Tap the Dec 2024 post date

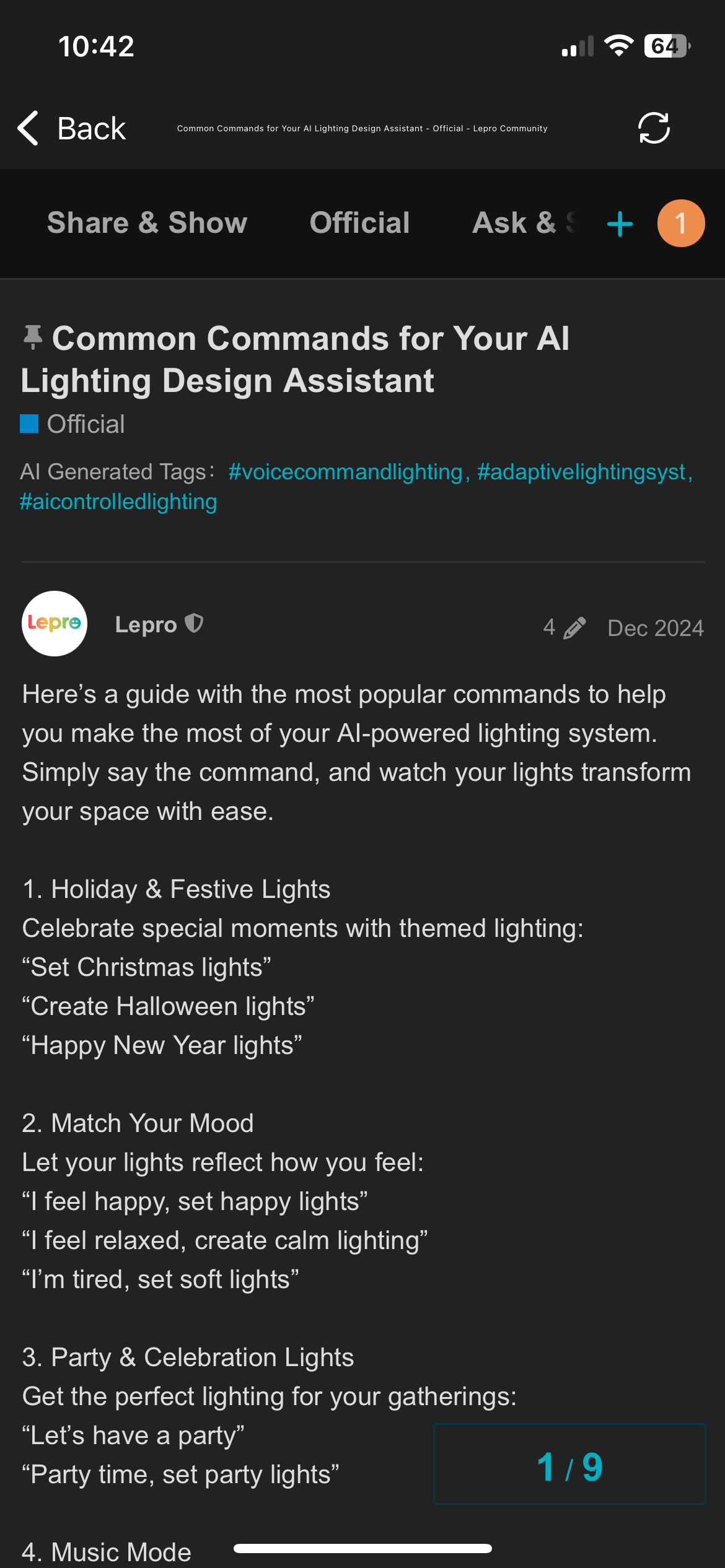[x=656, y=628]
